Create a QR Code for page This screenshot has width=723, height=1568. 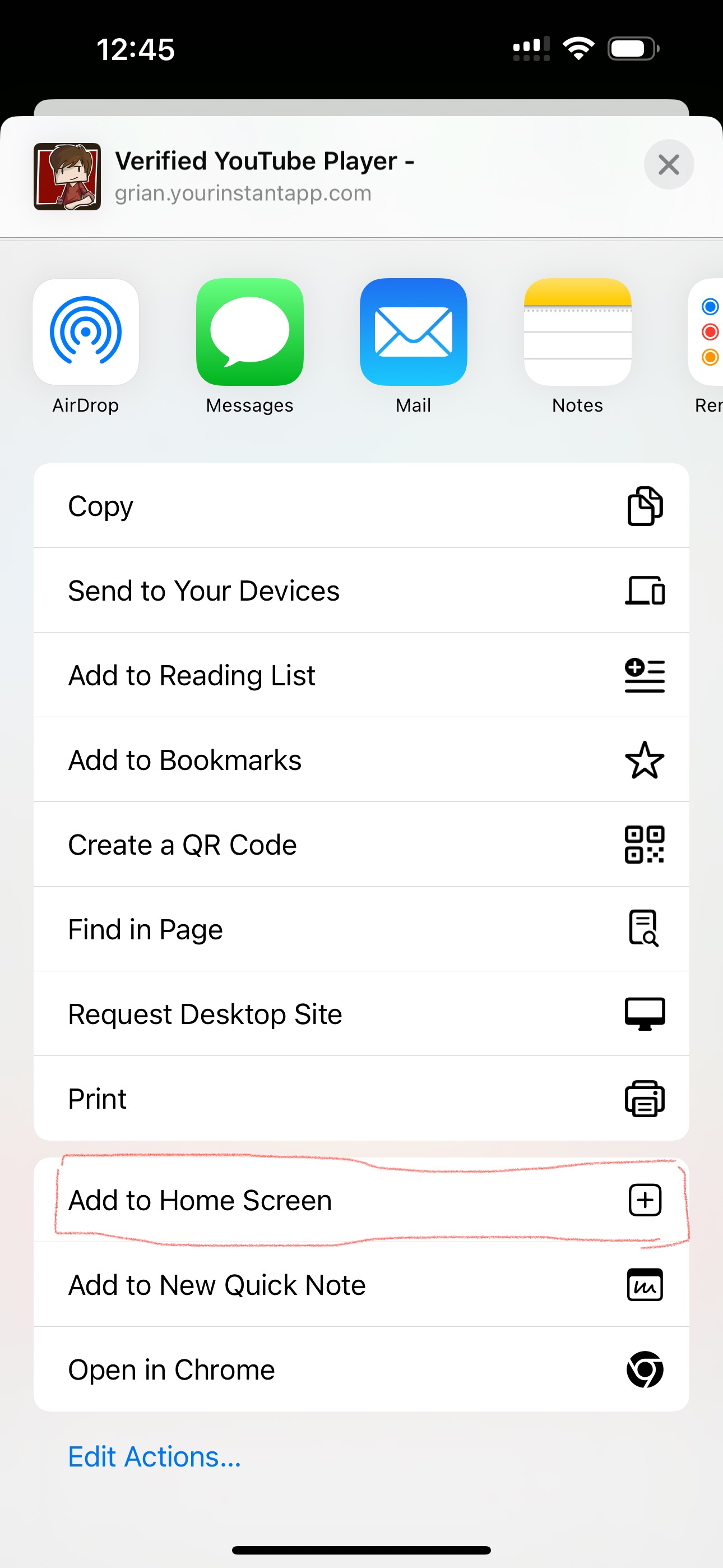[x=361, y=844]
